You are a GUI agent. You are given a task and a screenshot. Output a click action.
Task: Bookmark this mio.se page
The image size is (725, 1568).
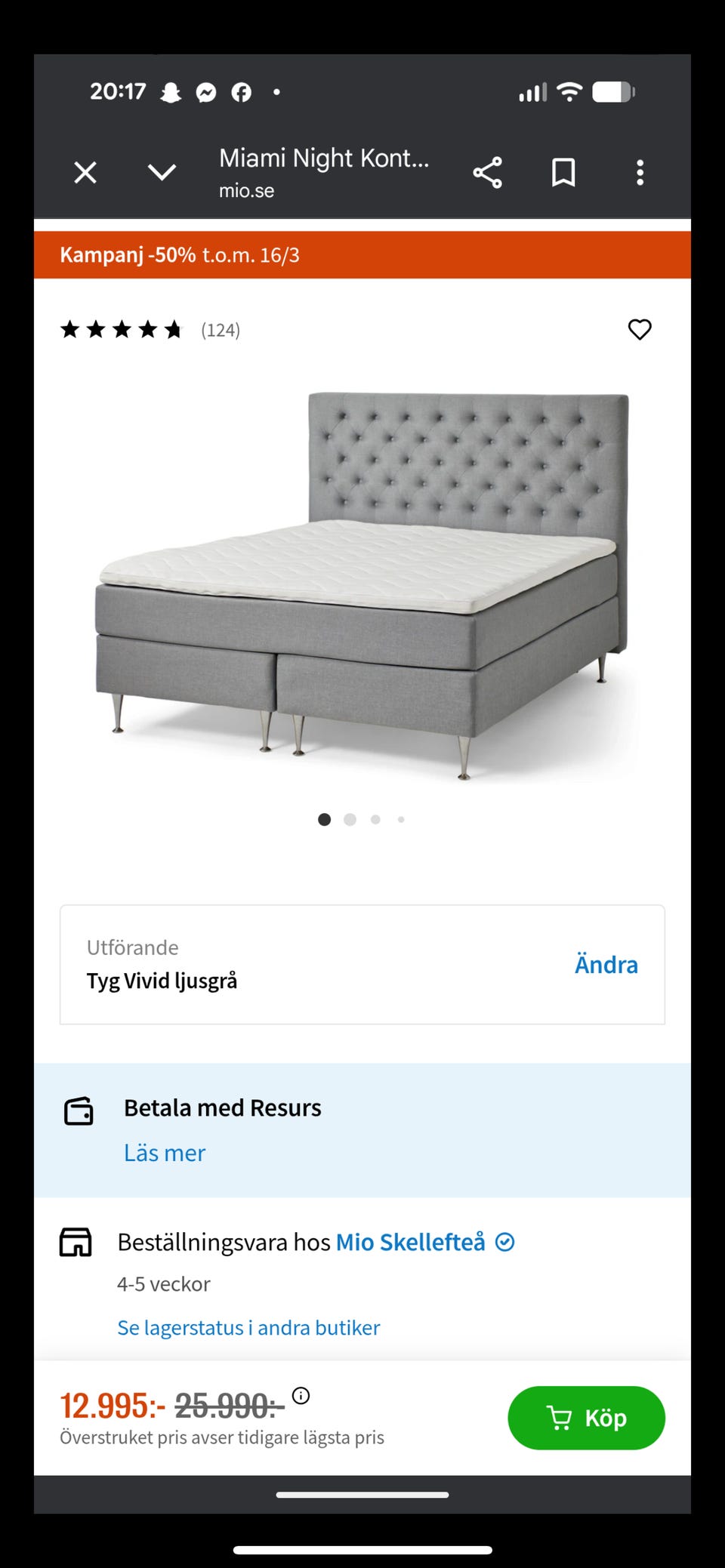pyautogui.click(x=563, y=173)
